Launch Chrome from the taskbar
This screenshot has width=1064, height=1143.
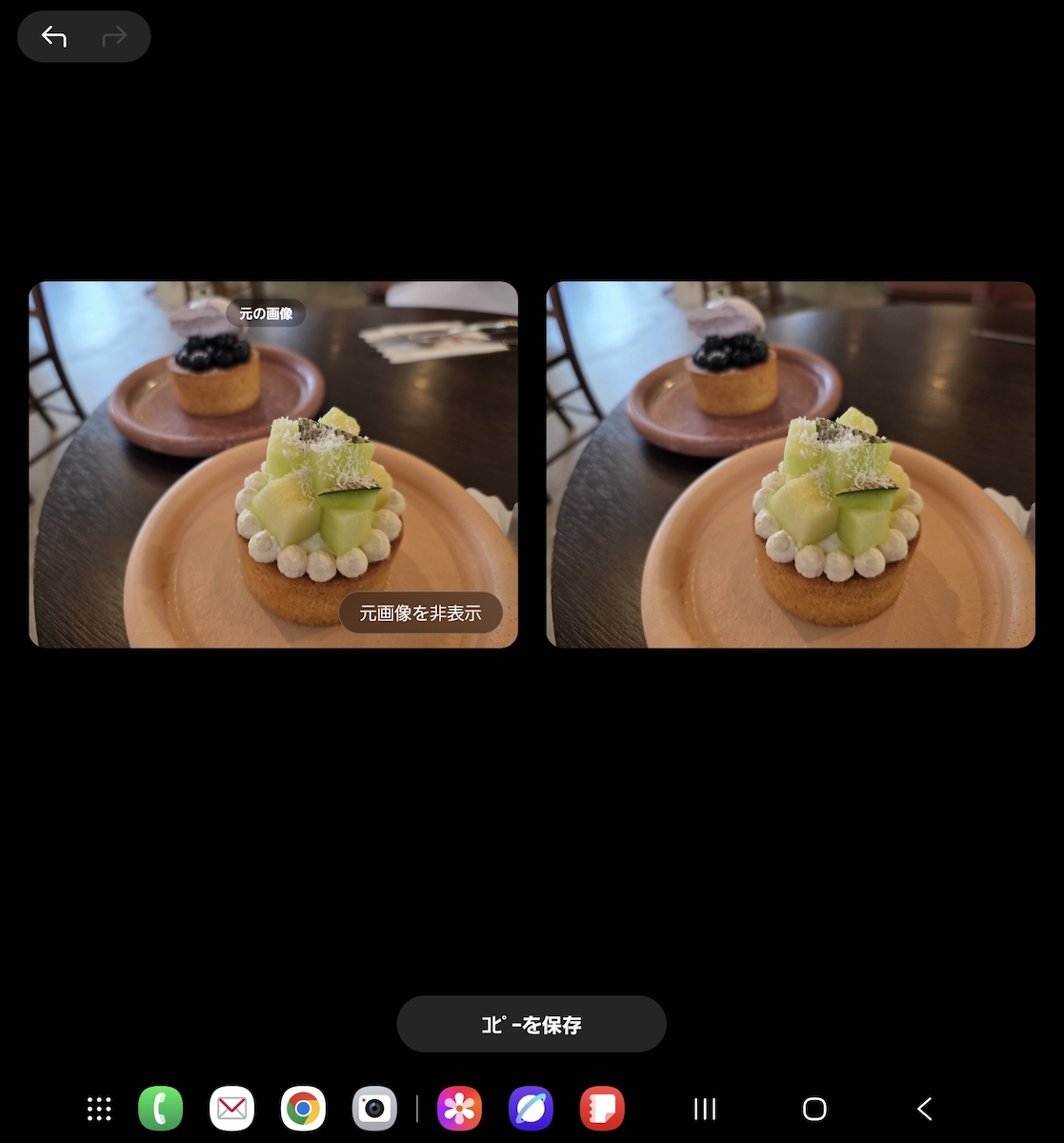[x=303, y=1109]
